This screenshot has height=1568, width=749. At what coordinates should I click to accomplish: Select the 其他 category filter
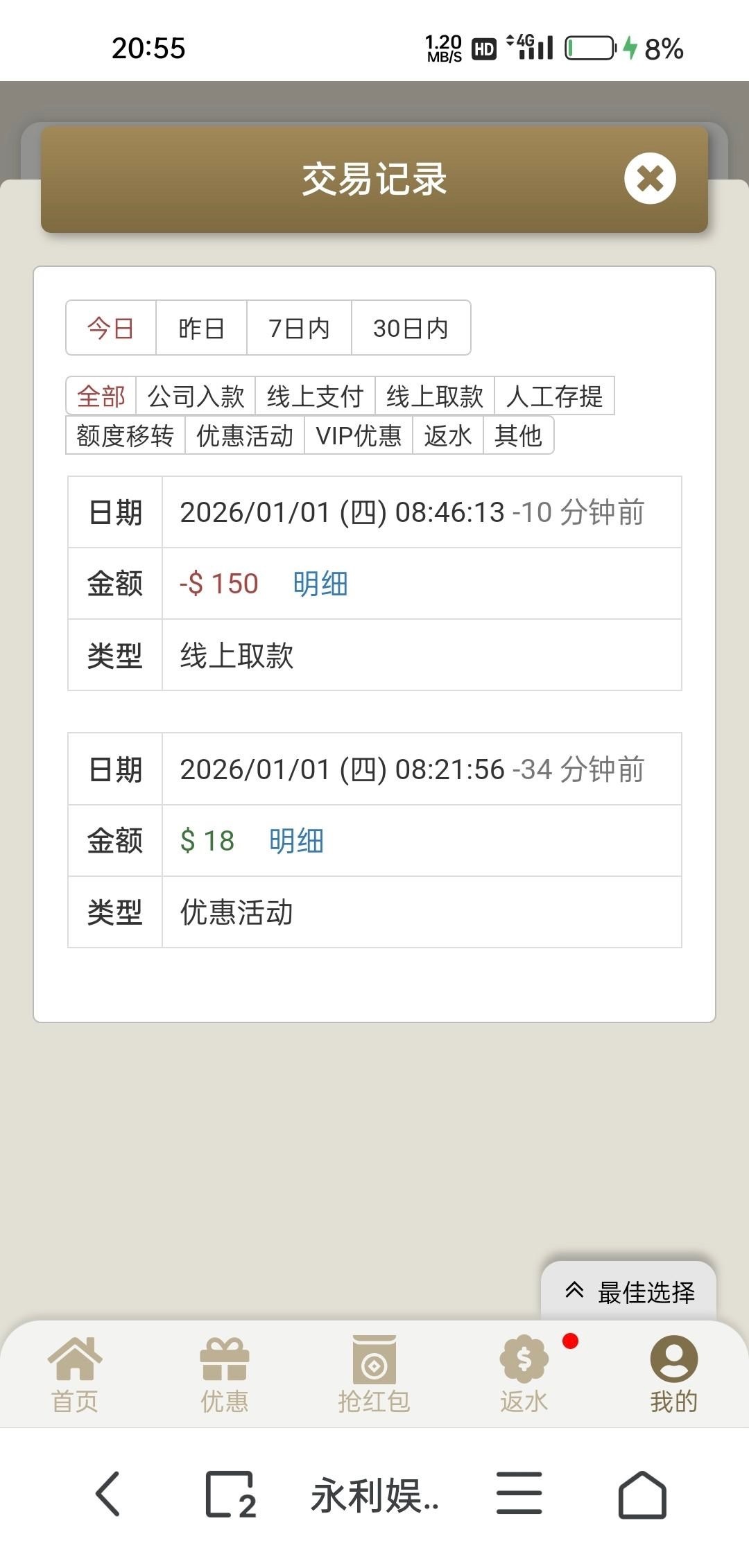point(517,436)
